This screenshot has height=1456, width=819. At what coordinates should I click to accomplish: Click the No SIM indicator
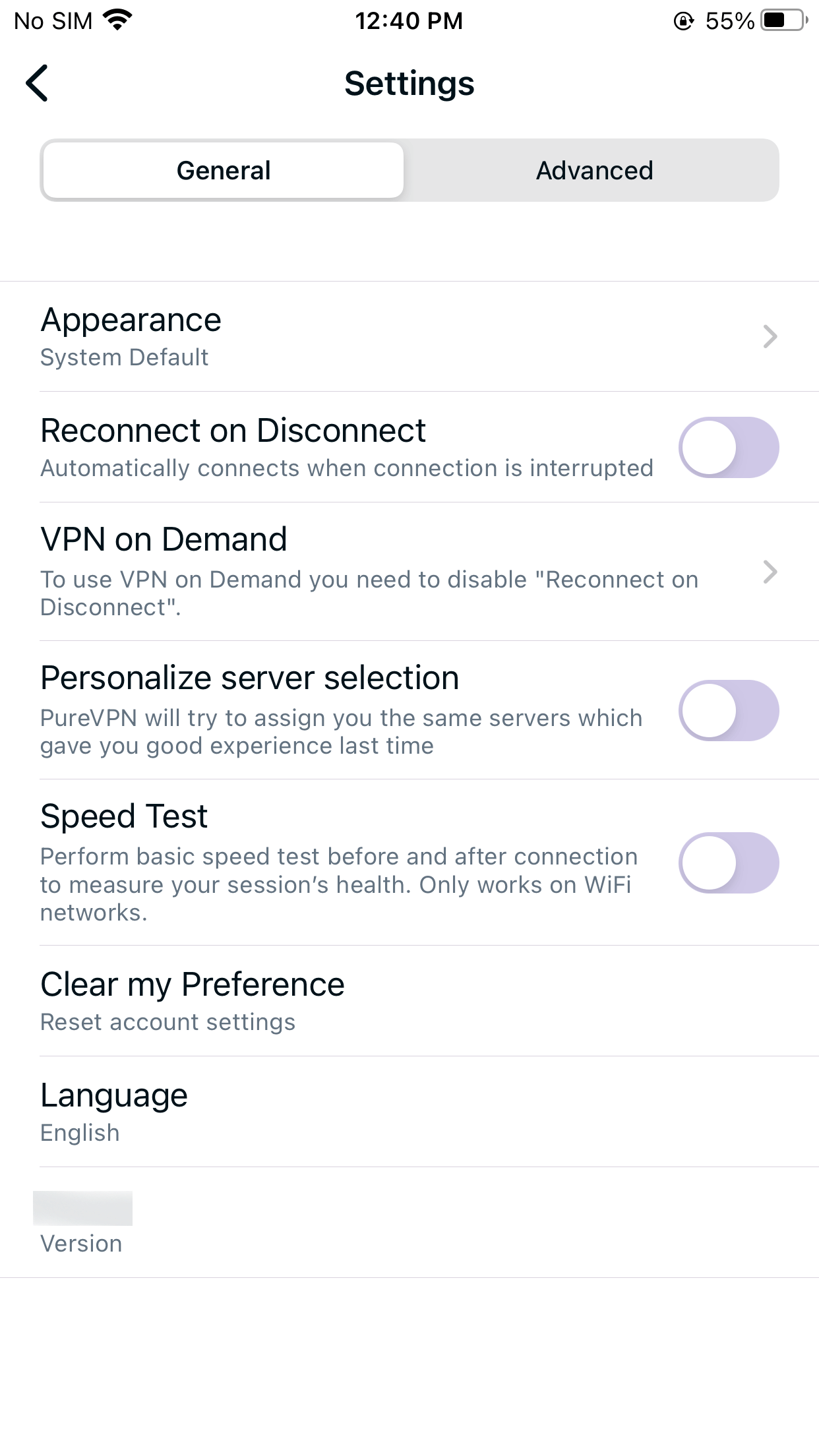54,20
